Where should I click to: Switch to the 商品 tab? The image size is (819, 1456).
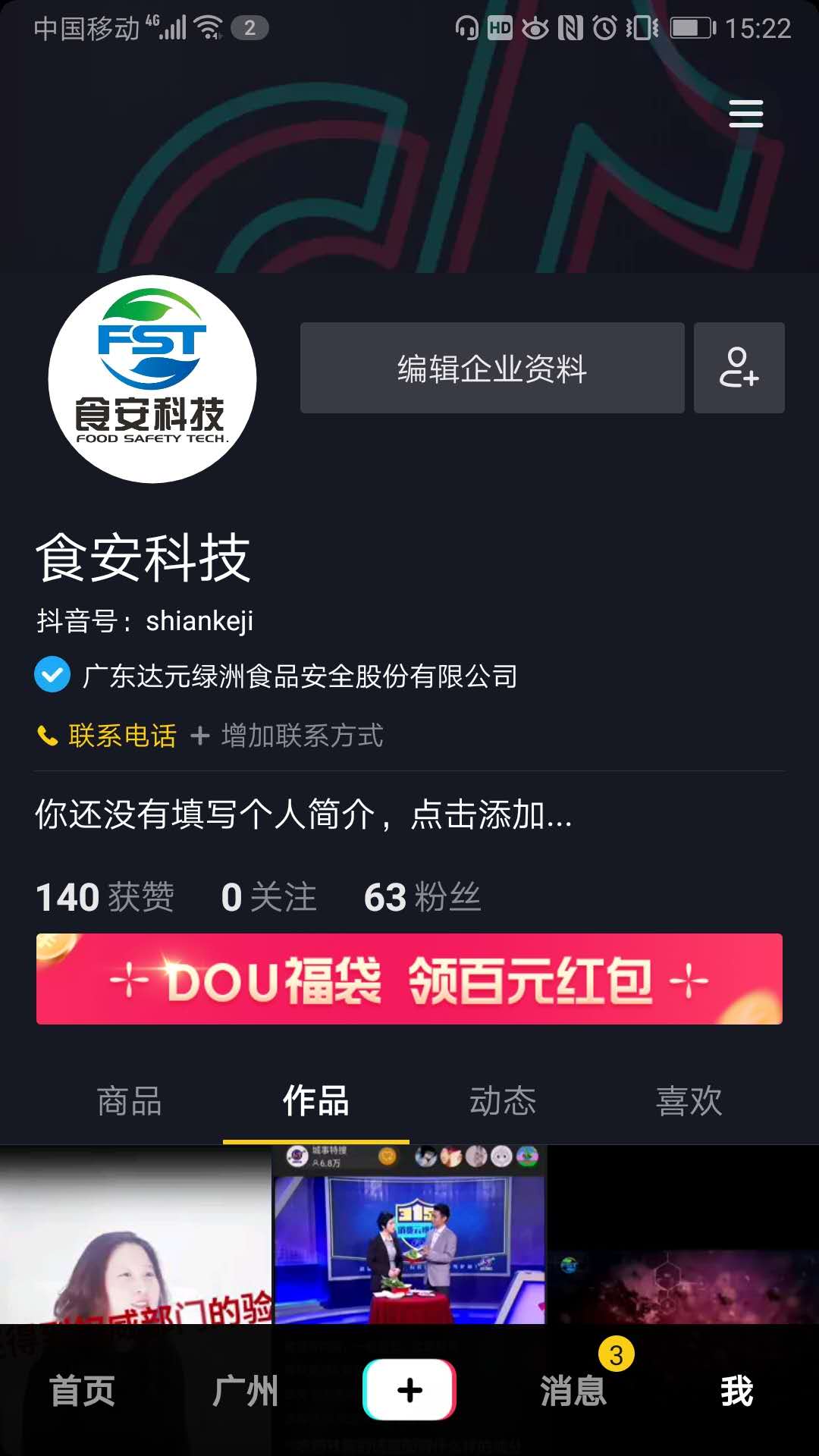pyautogui.click(x=130, y=1101)
